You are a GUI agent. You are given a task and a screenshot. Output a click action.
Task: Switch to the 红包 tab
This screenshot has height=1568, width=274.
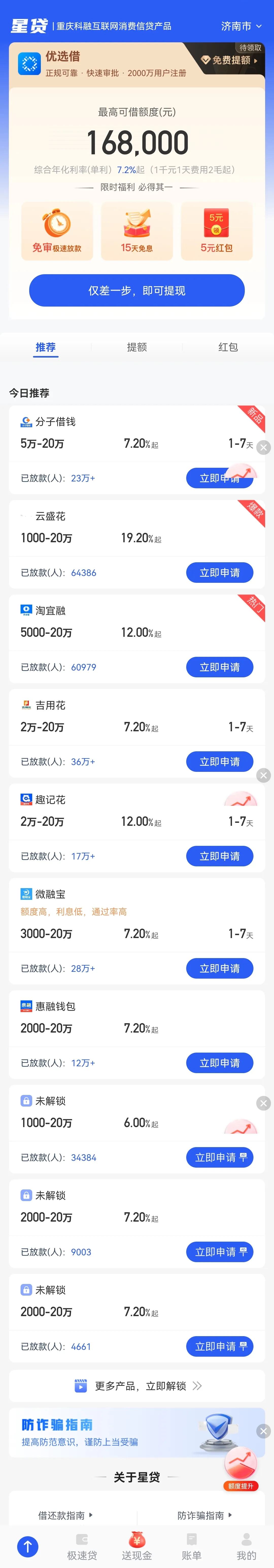tap(228, 347)
